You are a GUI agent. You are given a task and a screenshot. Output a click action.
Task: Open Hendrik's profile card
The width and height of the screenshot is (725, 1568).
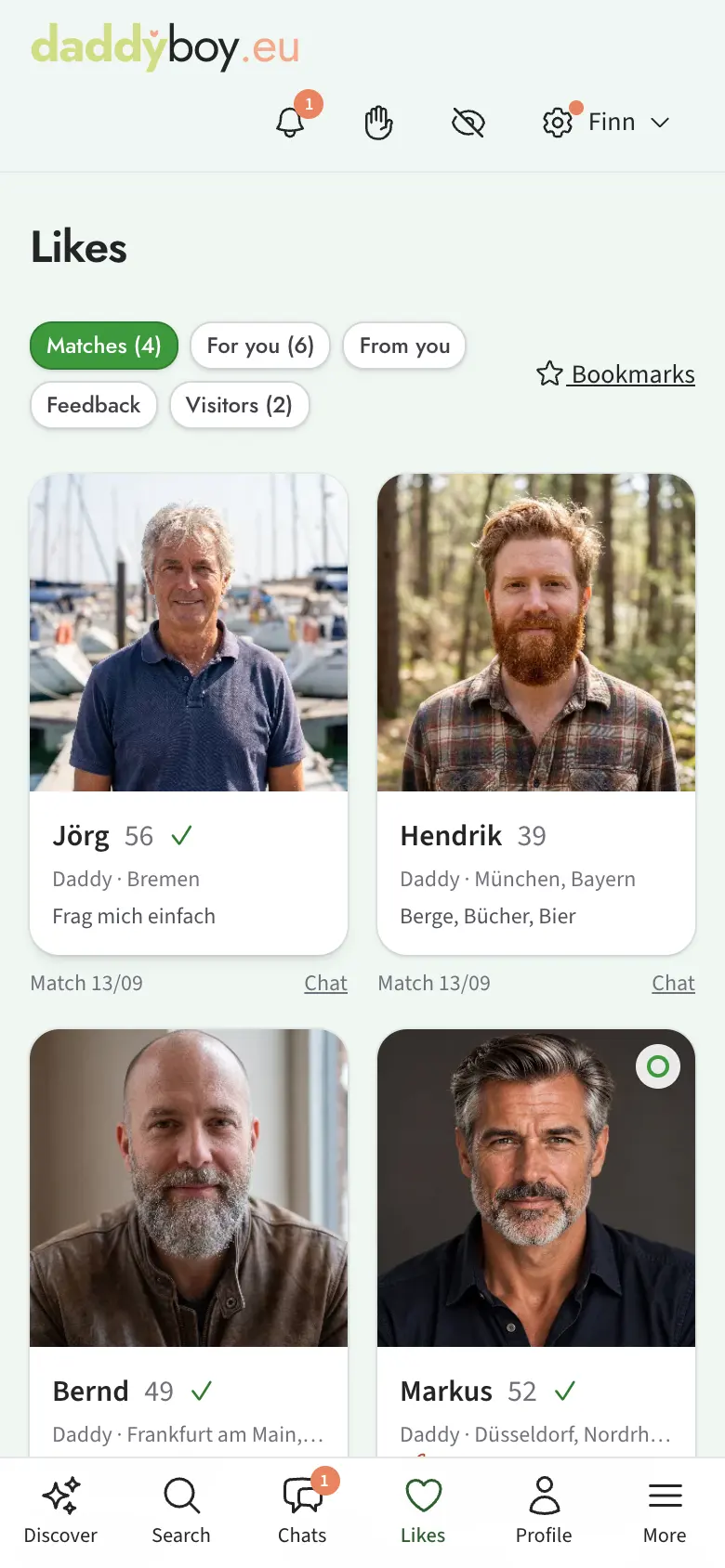(536, 714)
